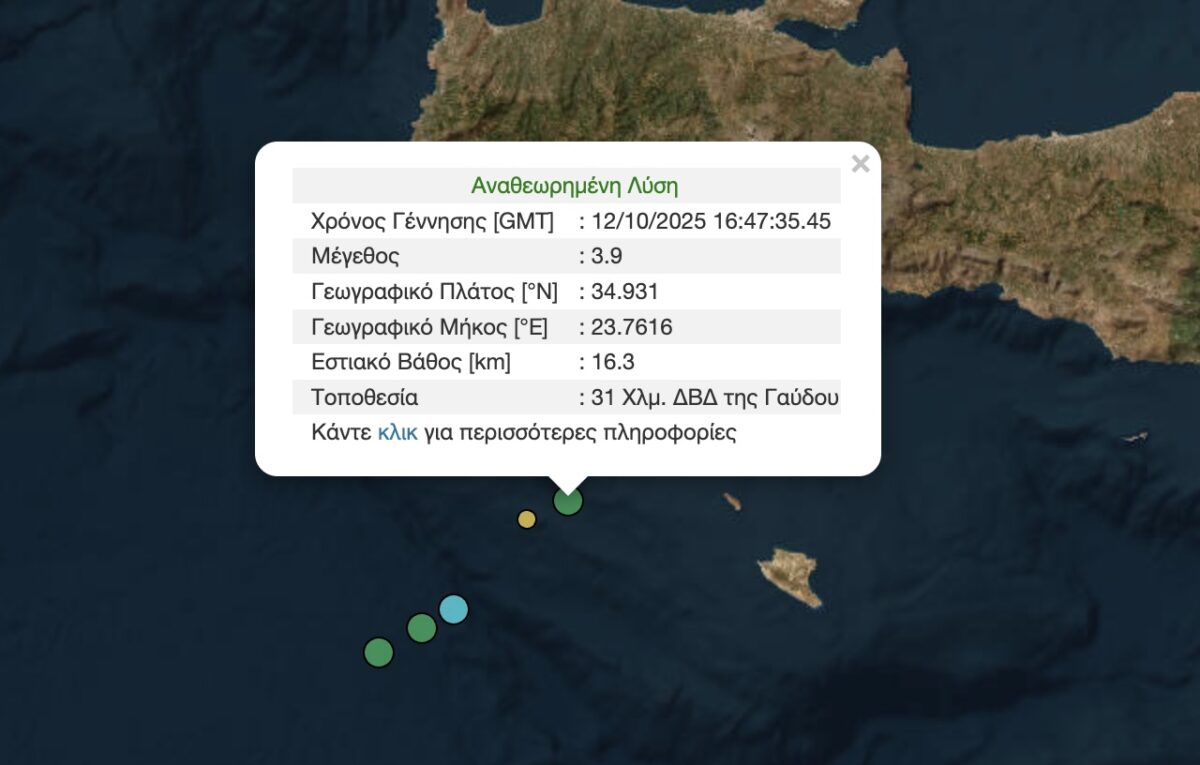
Task: Select the green marker adjacent to the blue one
Action: point(422,628)
